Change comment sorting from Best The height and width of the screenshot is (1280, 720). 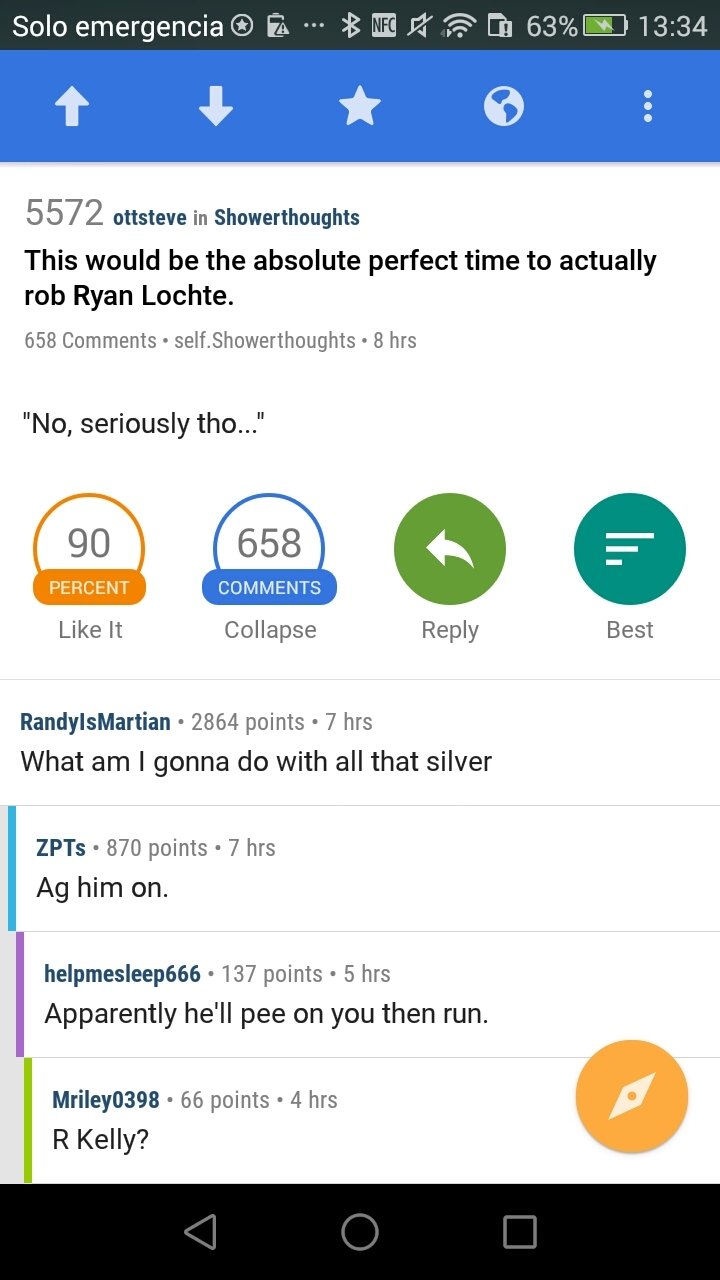(x=630, y=549)
